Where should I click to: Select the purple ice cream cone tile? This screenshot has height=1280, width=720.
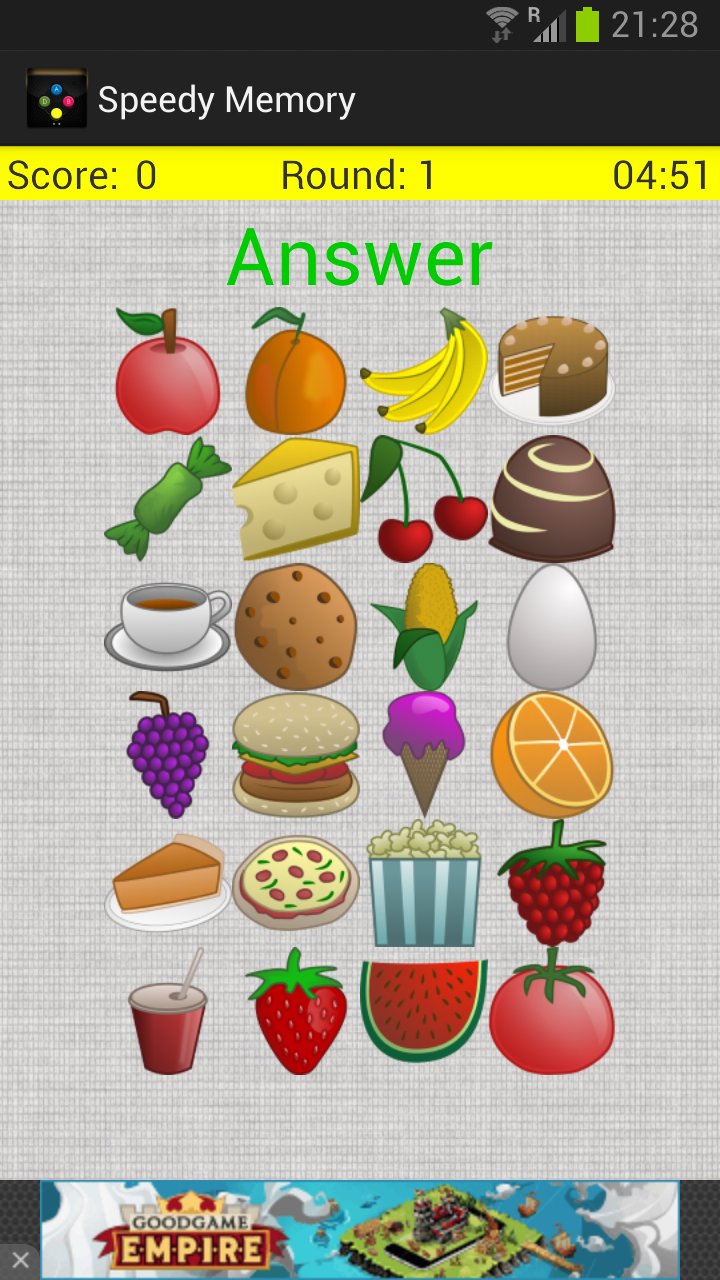point(425,754)
